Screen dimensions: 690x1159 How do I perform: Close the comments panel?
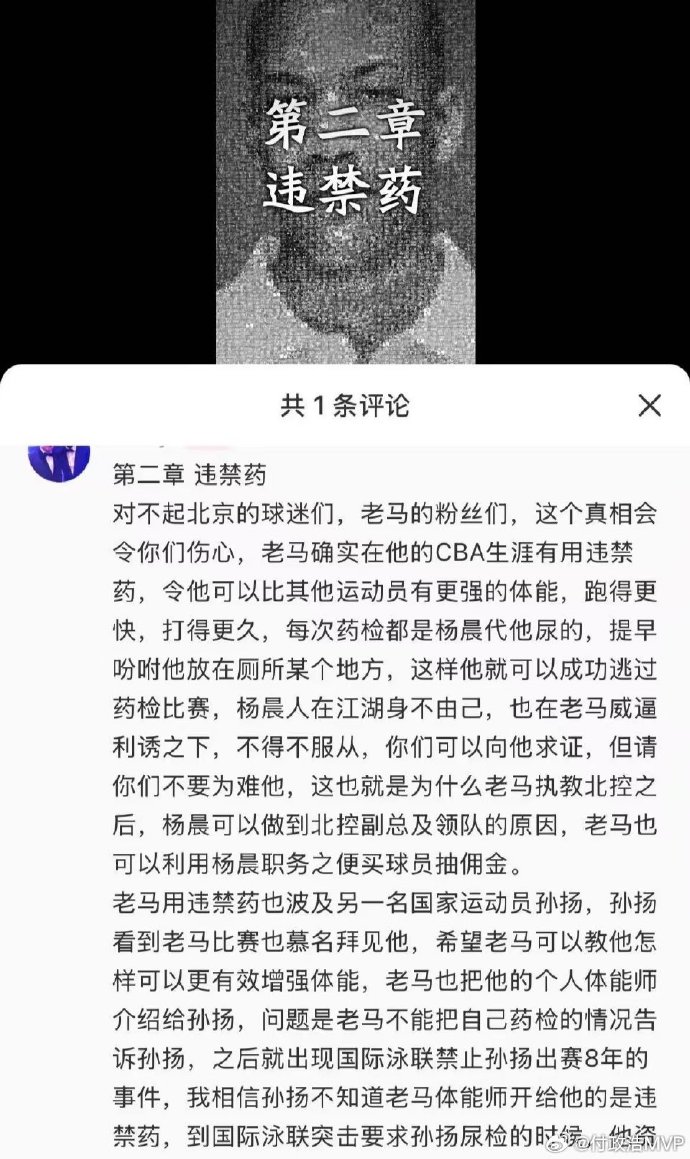pyautogui.click(x=649, y=405)
